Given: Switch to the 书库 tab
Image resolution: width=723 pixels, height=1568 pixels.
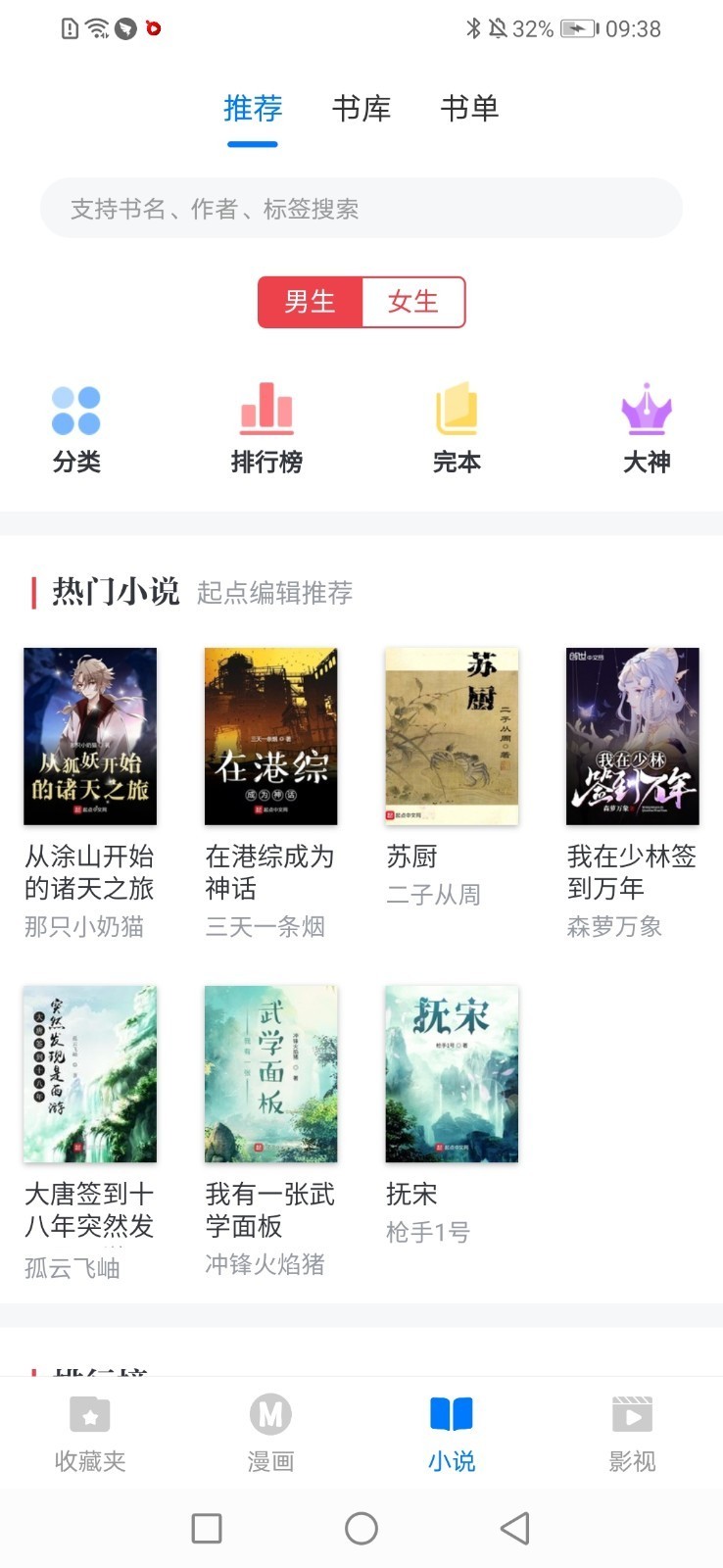Looking at the screenshot, I should click(x=361, y=108).
